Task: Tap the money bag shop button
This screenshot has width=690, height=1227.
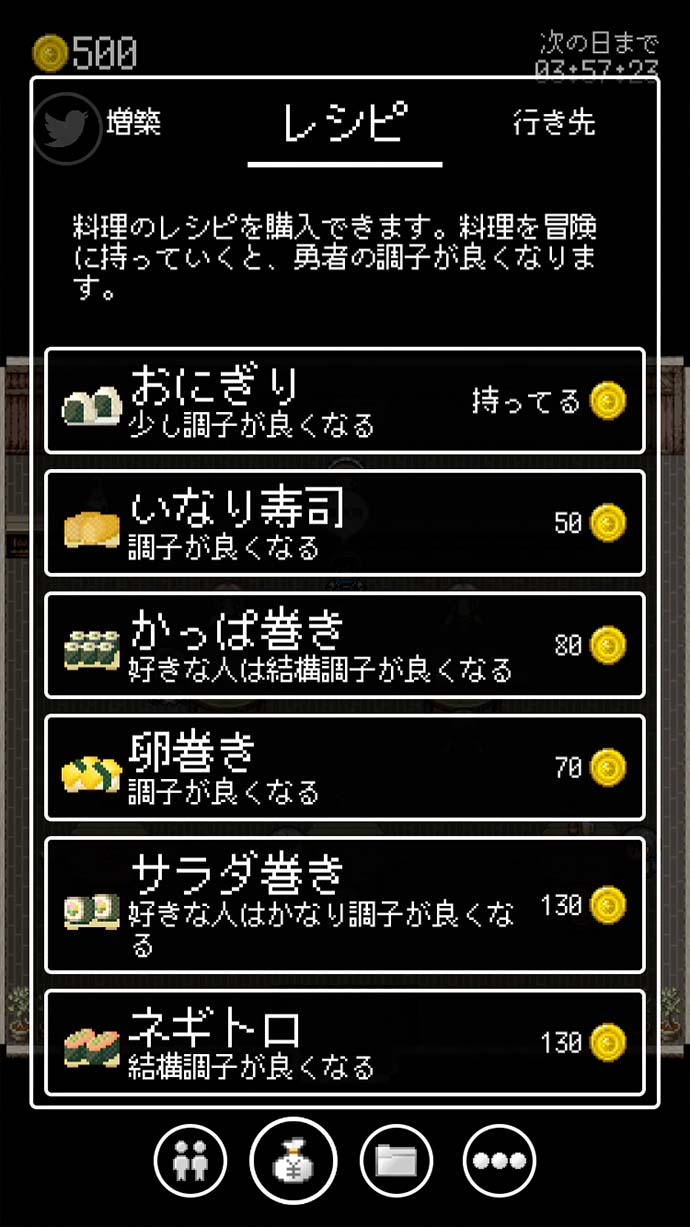Action: (295, 1161)
